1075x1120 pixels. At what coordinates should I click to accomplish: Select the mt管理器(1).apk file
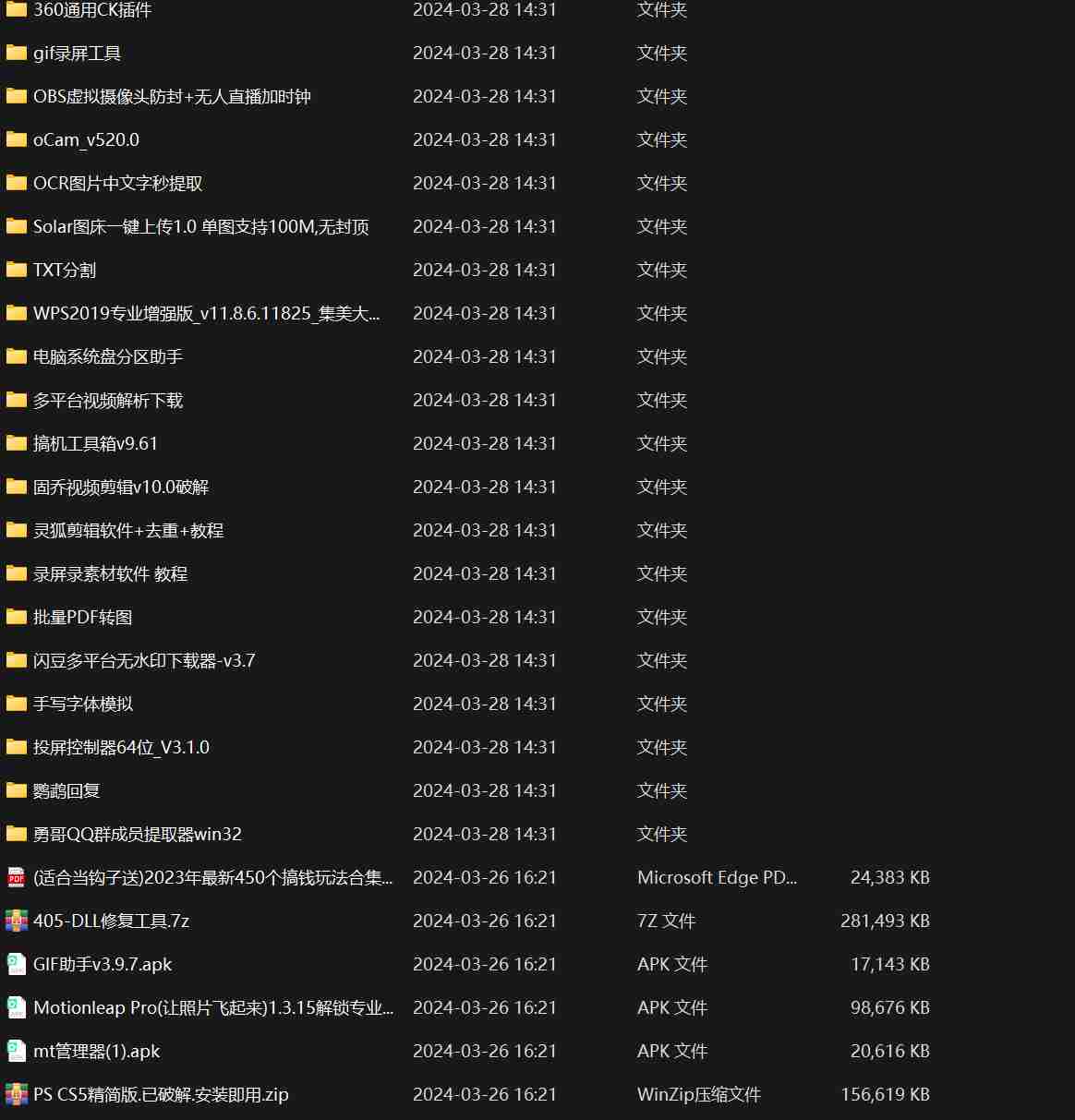pyautogui.click(x=96, y=1052)
